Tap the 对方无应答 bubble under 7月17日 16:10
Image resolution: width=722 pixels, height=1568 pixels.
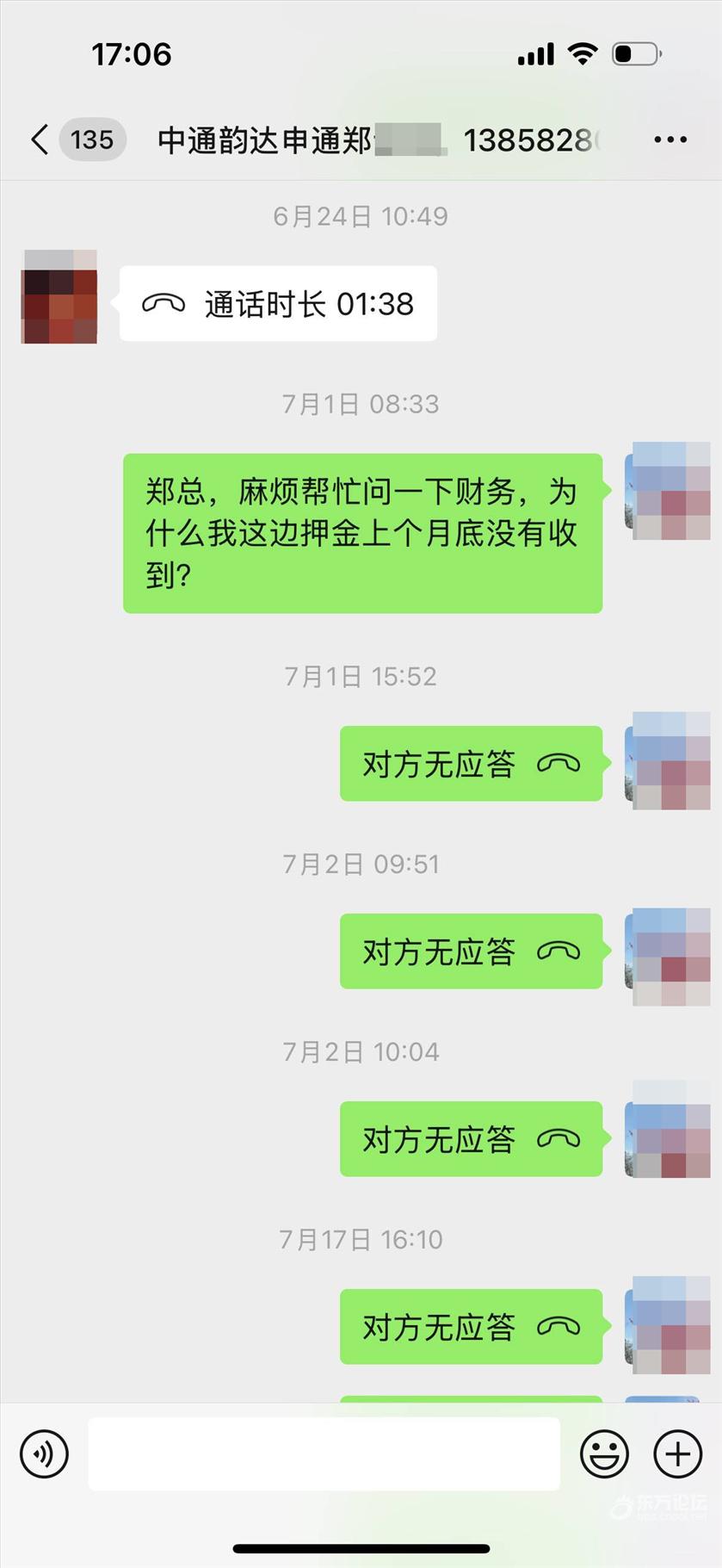pos(471,1327)
